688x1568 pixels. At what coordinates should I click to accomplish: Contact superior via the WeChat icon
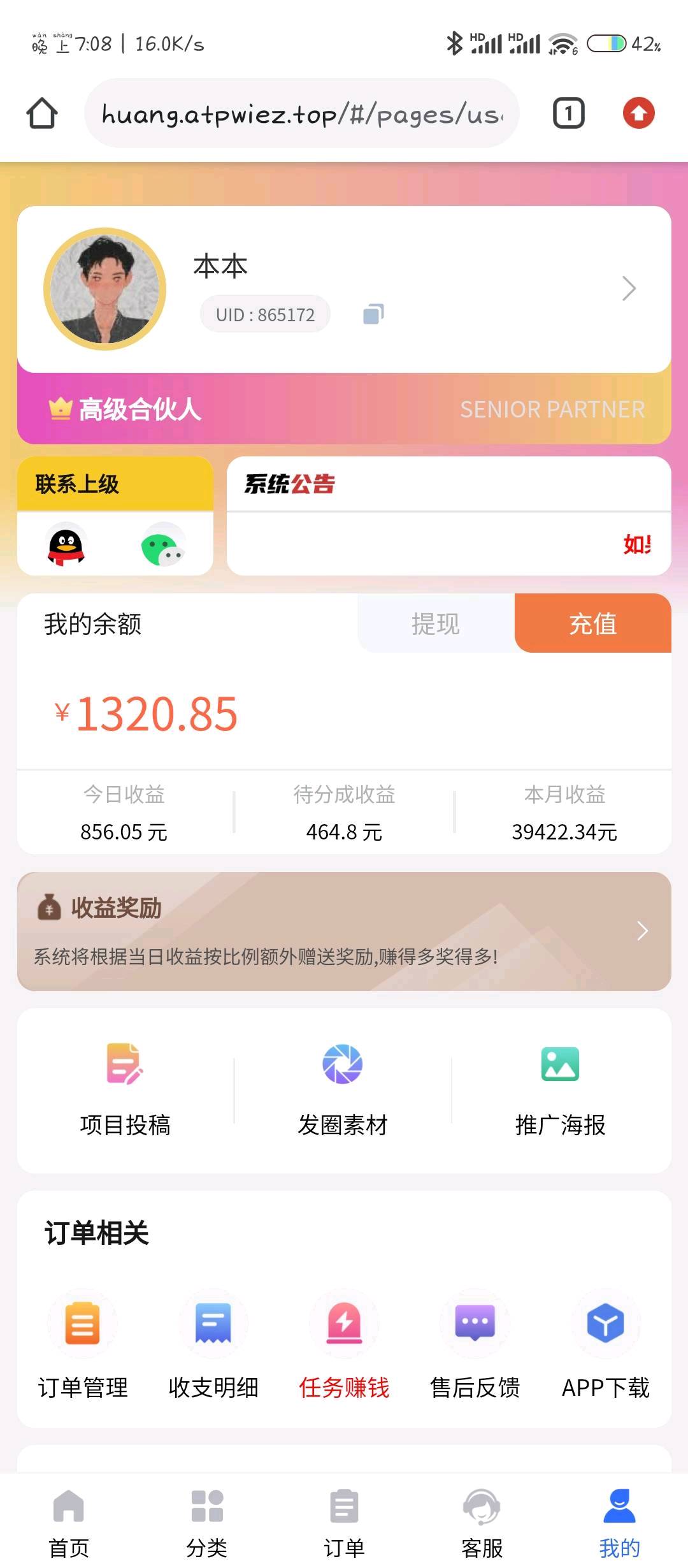point(163,545)
